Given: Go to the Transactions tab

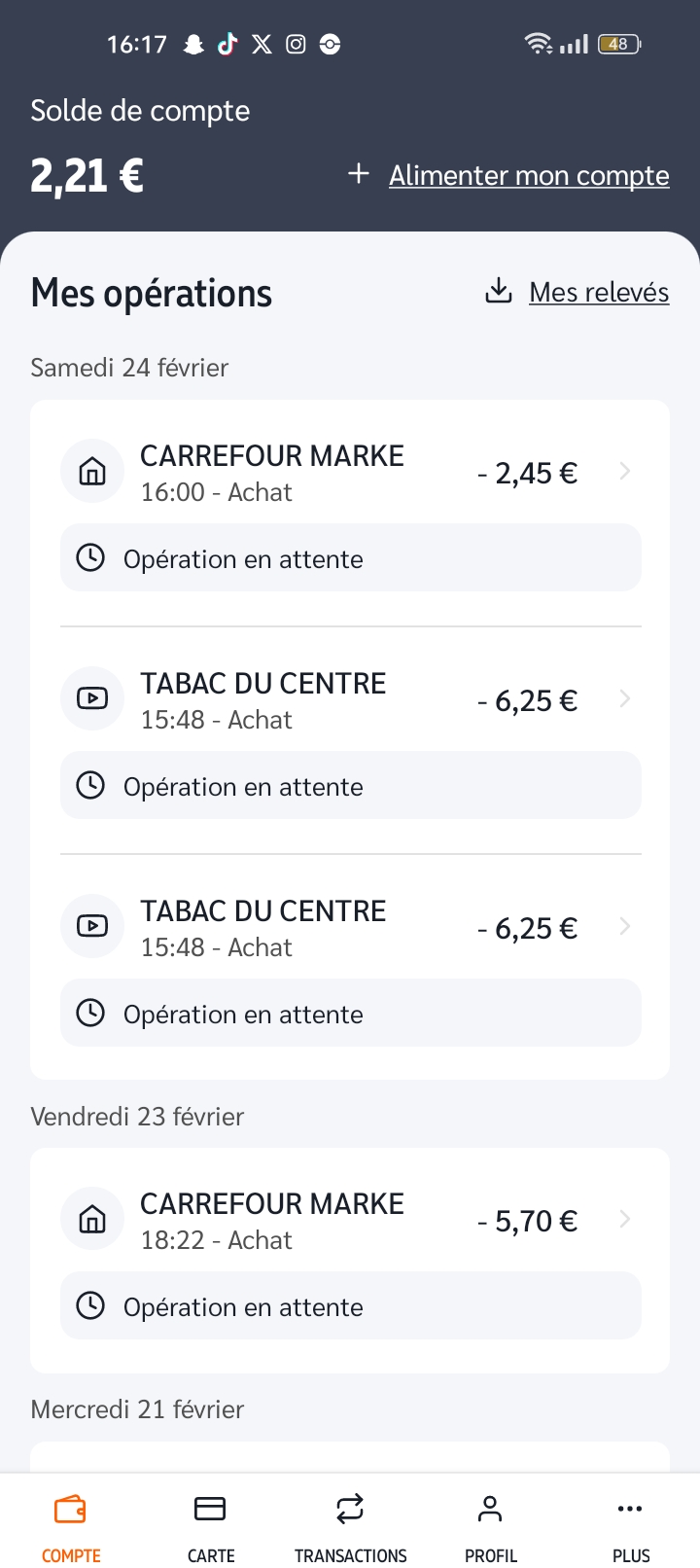Looking at the screenshot, I should click(350, 1523).
